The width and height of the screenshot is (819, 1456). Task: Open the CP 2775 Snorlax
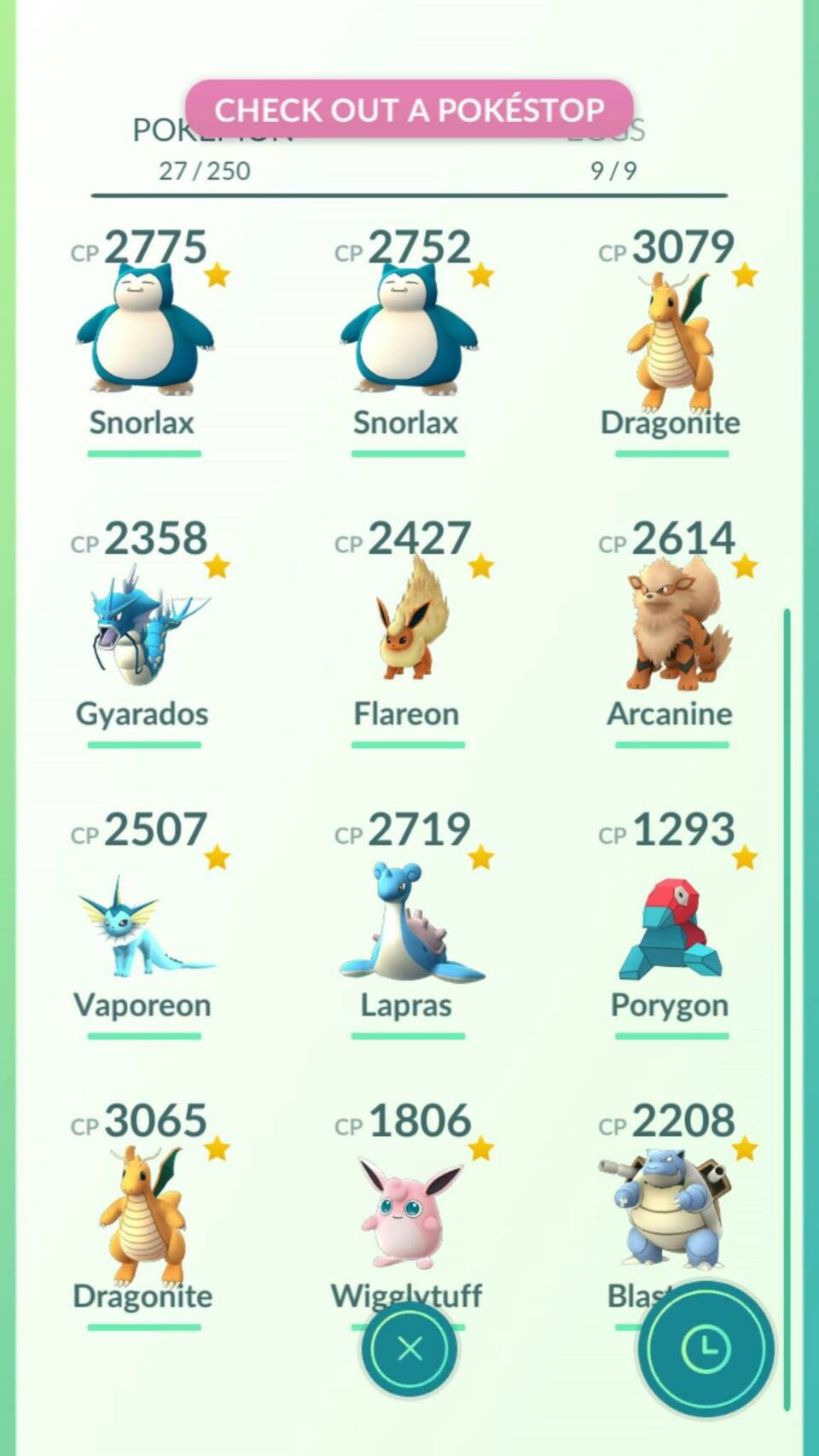[143, 341]
